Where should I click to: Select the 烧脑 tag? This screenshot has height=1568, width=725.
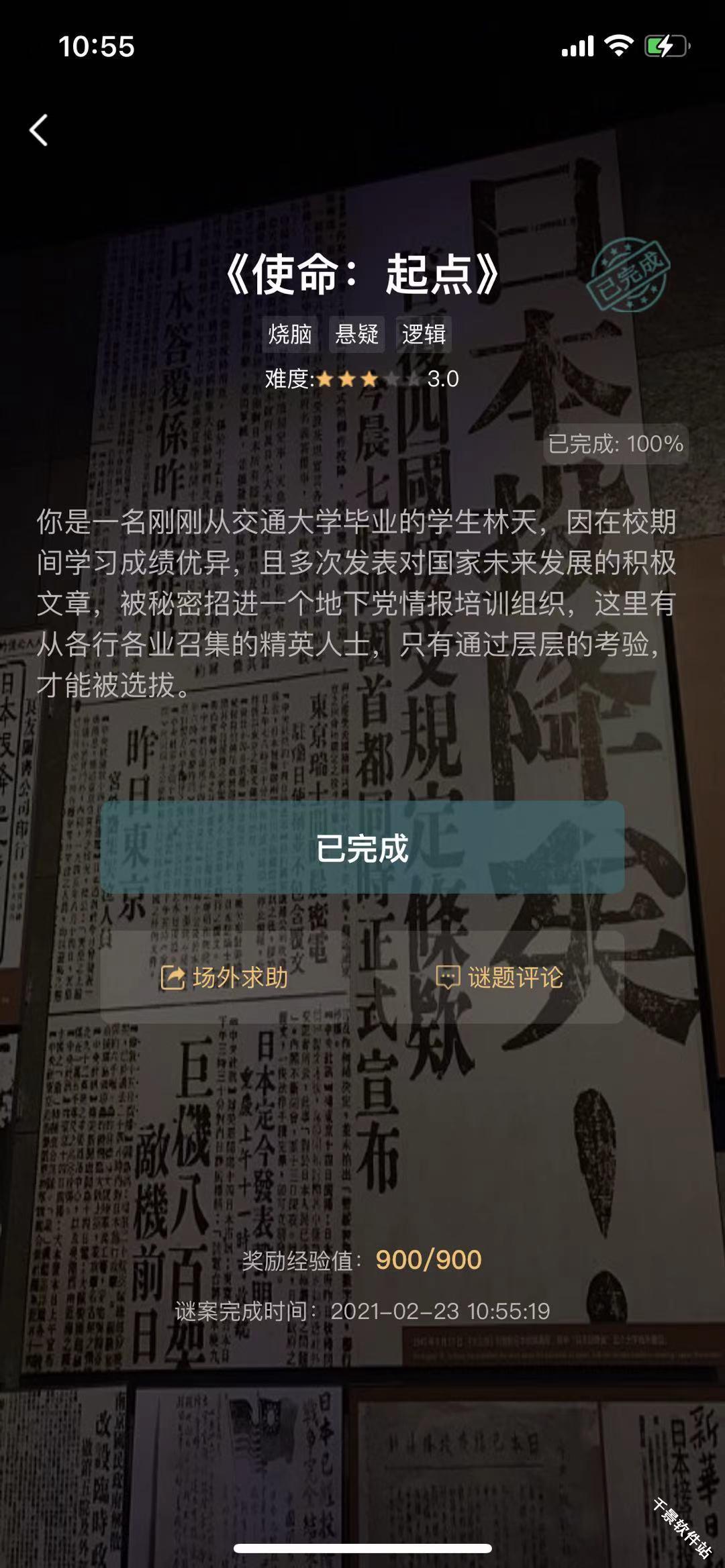(x=290, y=335)
